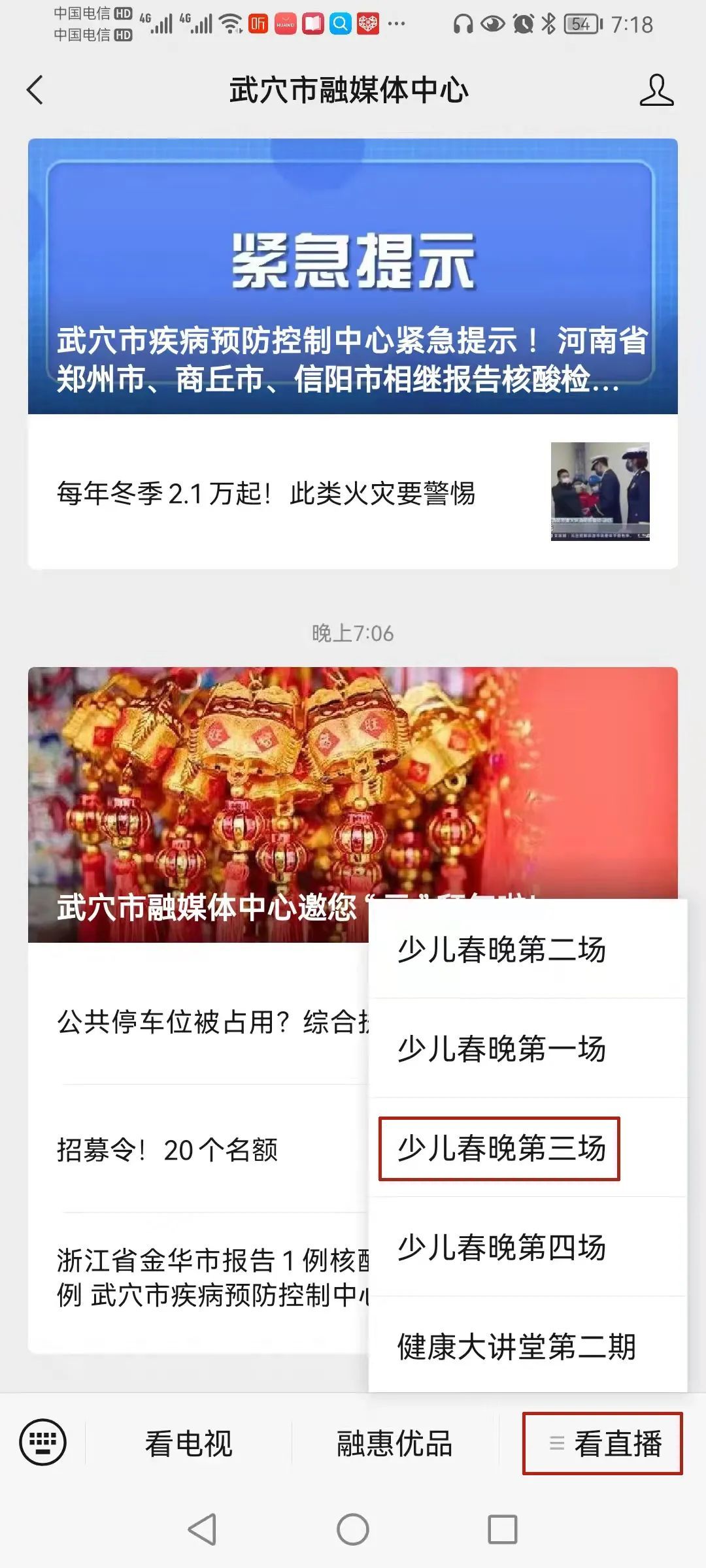Screen dimensions: 706x1568
Task: Open the 看电视 menu
Action: coord(188,1444)
